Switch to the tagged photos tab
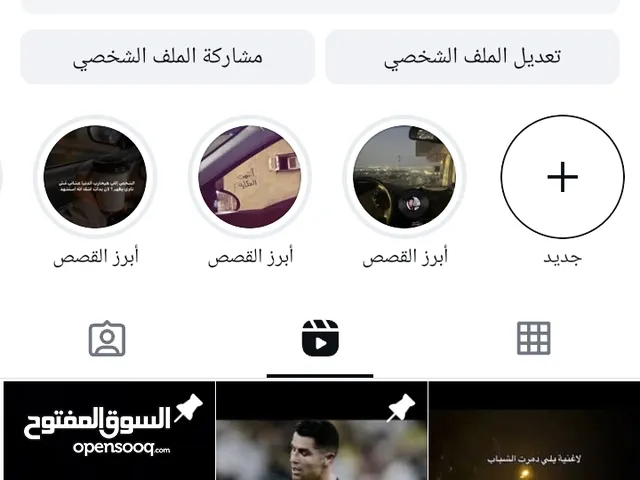Screen dimensions: 640x480 tap(107, 339)
